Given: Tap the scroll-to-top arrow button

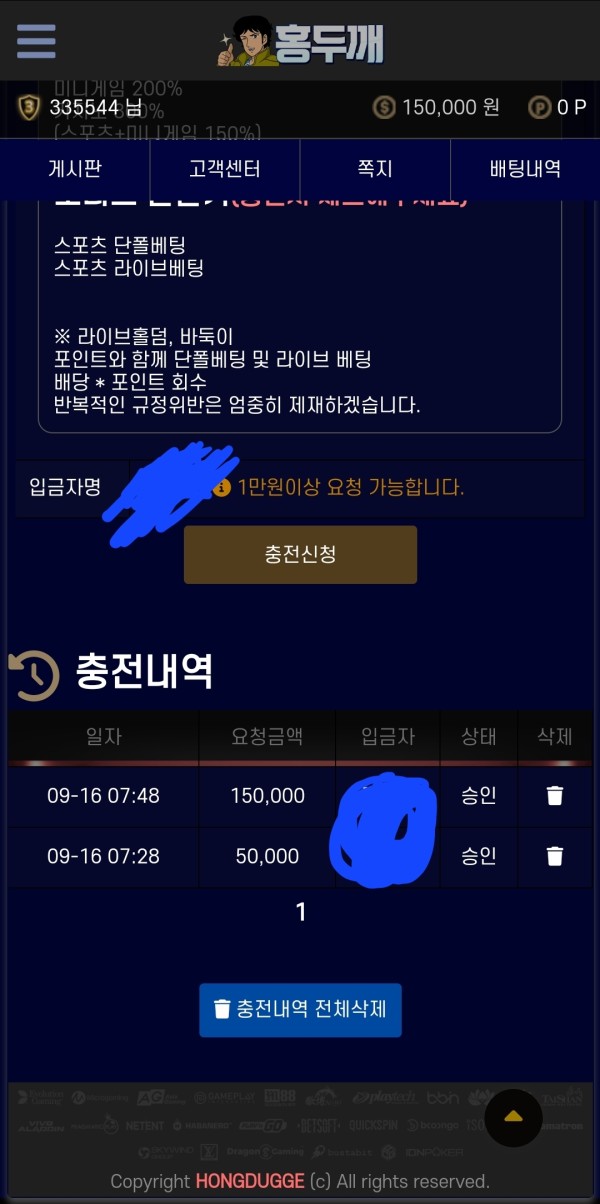Looking at the screenshot, I should click(x=514, y=1117).
